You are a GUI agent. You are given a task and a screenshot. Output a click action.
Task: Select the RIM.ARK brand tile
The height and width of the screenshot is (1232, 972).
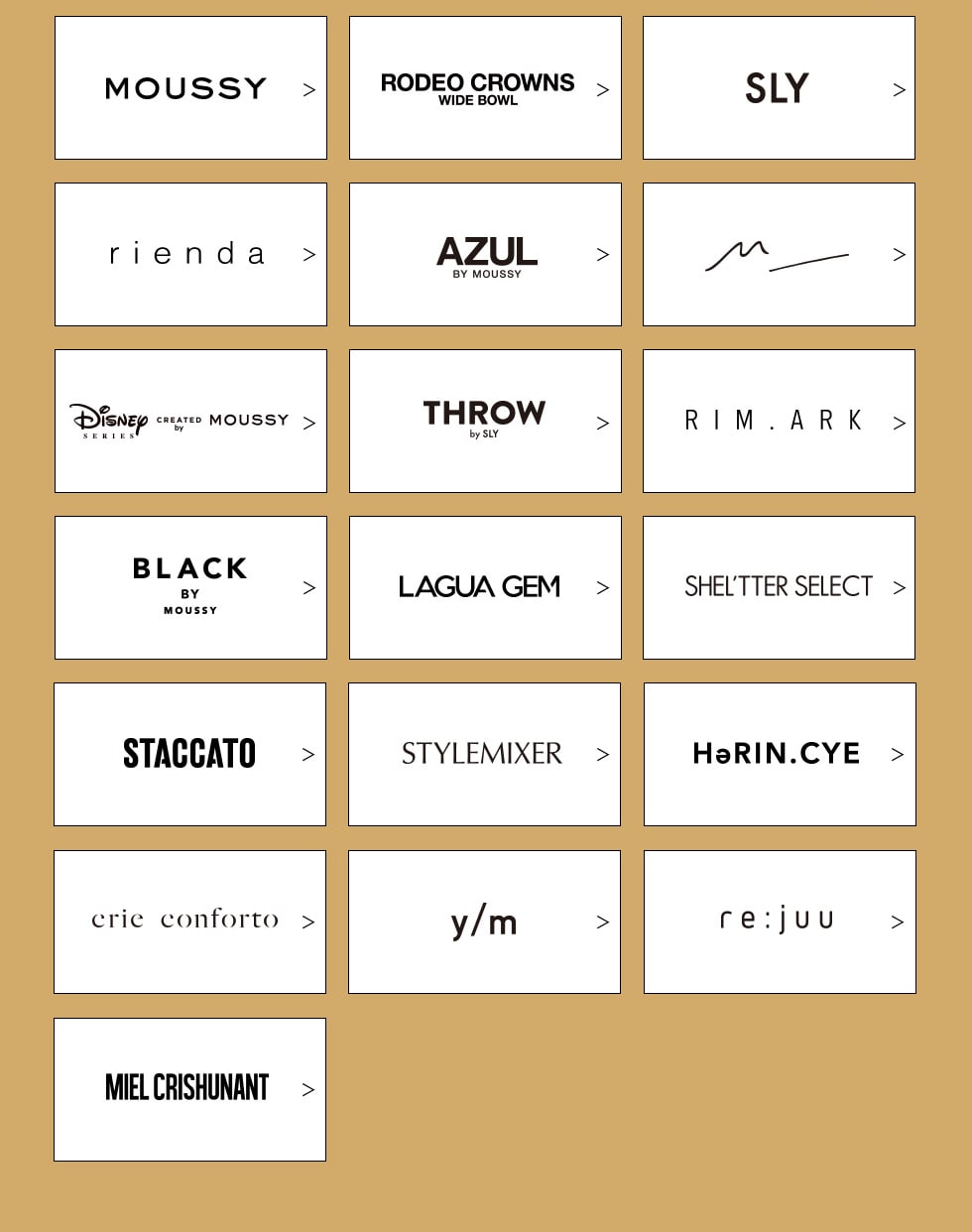pos(779,422)
